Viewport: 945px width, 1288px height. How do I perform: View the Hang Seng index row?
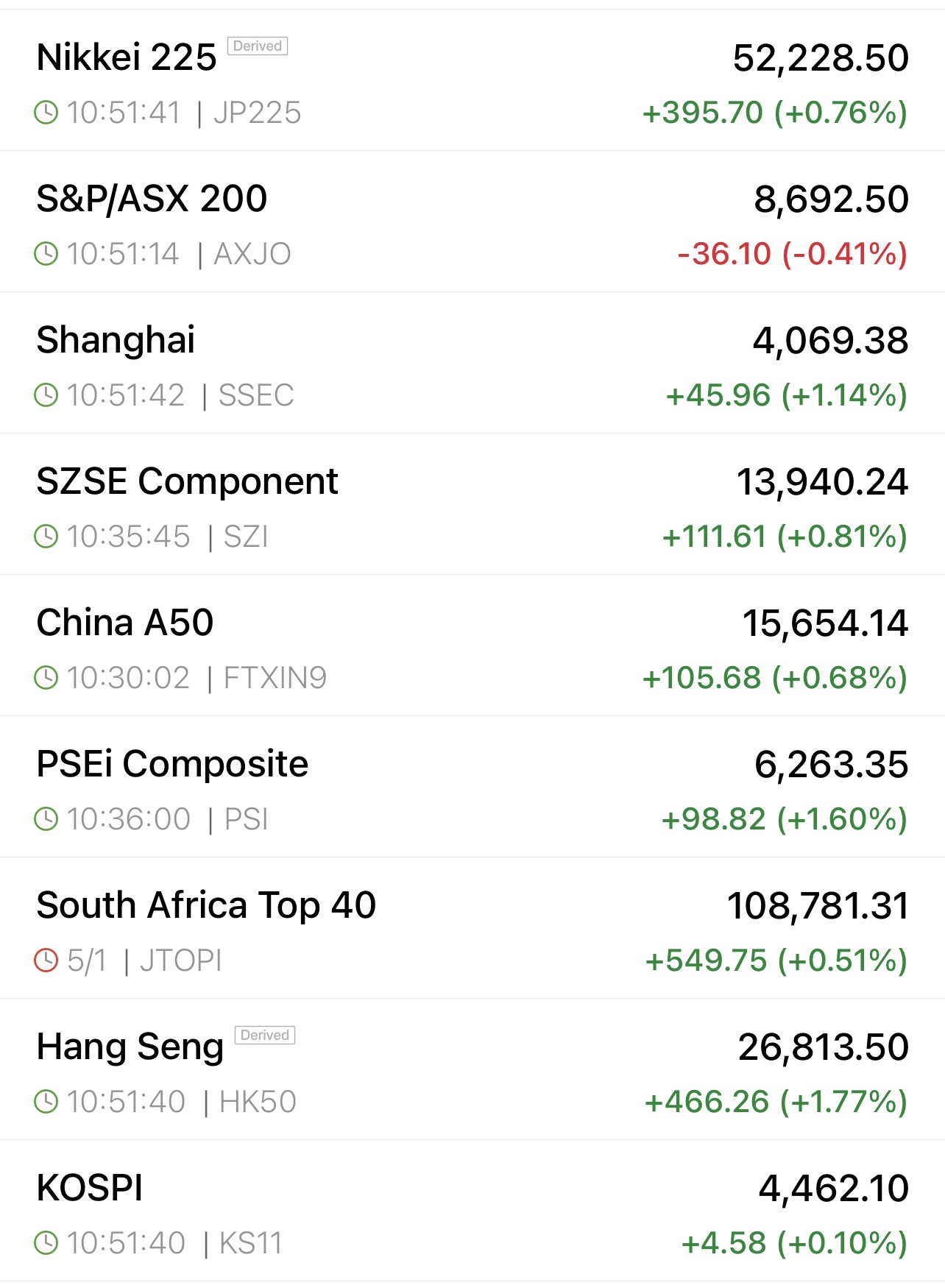coord(130,1047)
